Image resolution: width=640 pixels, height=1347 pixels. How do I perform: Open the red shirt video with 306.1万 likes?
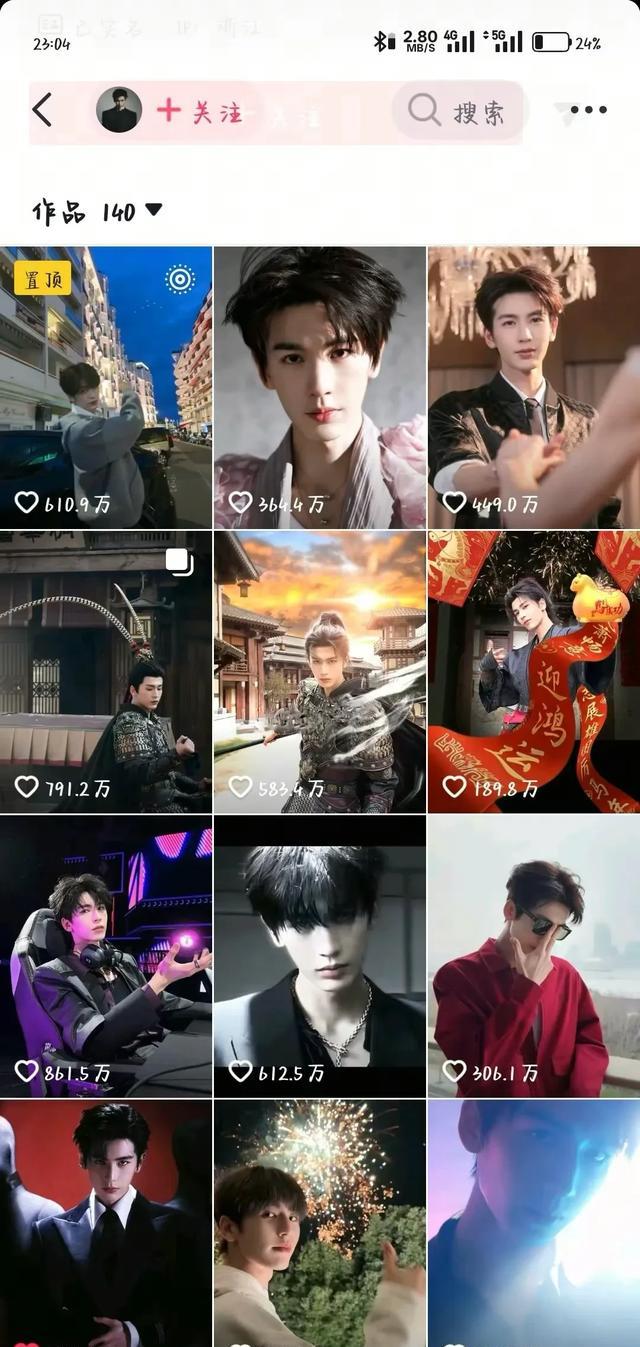[534, 956]
